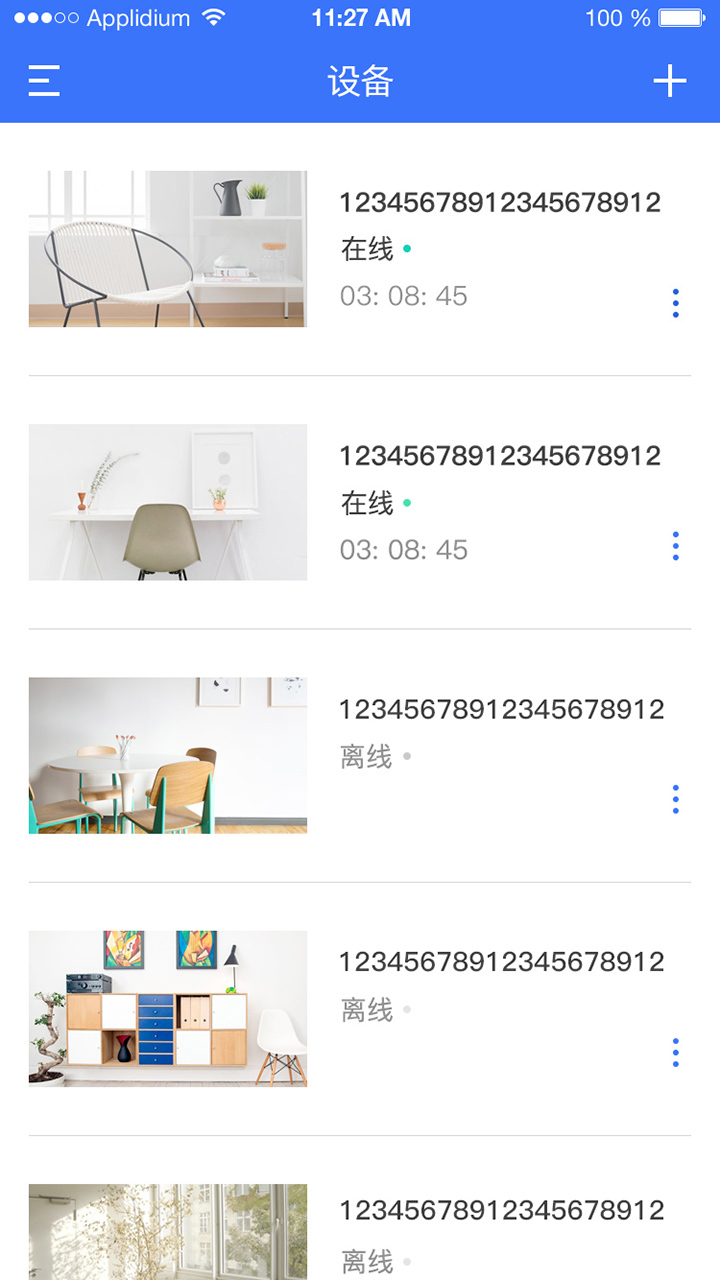View the camera with the white desk

coord(168,502)
